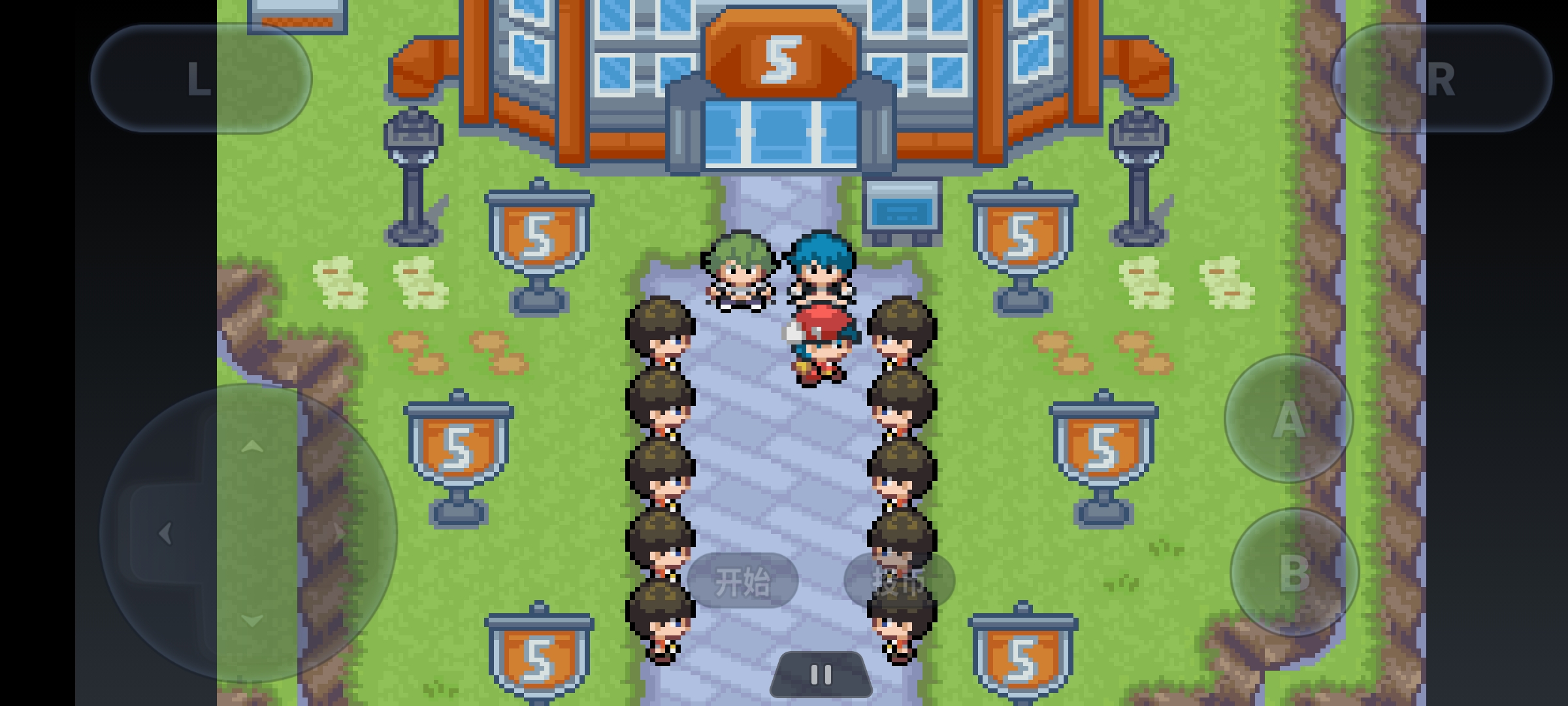1568x706 pixels.
Task: Move left with the D-pad arrow
Action: (x=165, y=533)
